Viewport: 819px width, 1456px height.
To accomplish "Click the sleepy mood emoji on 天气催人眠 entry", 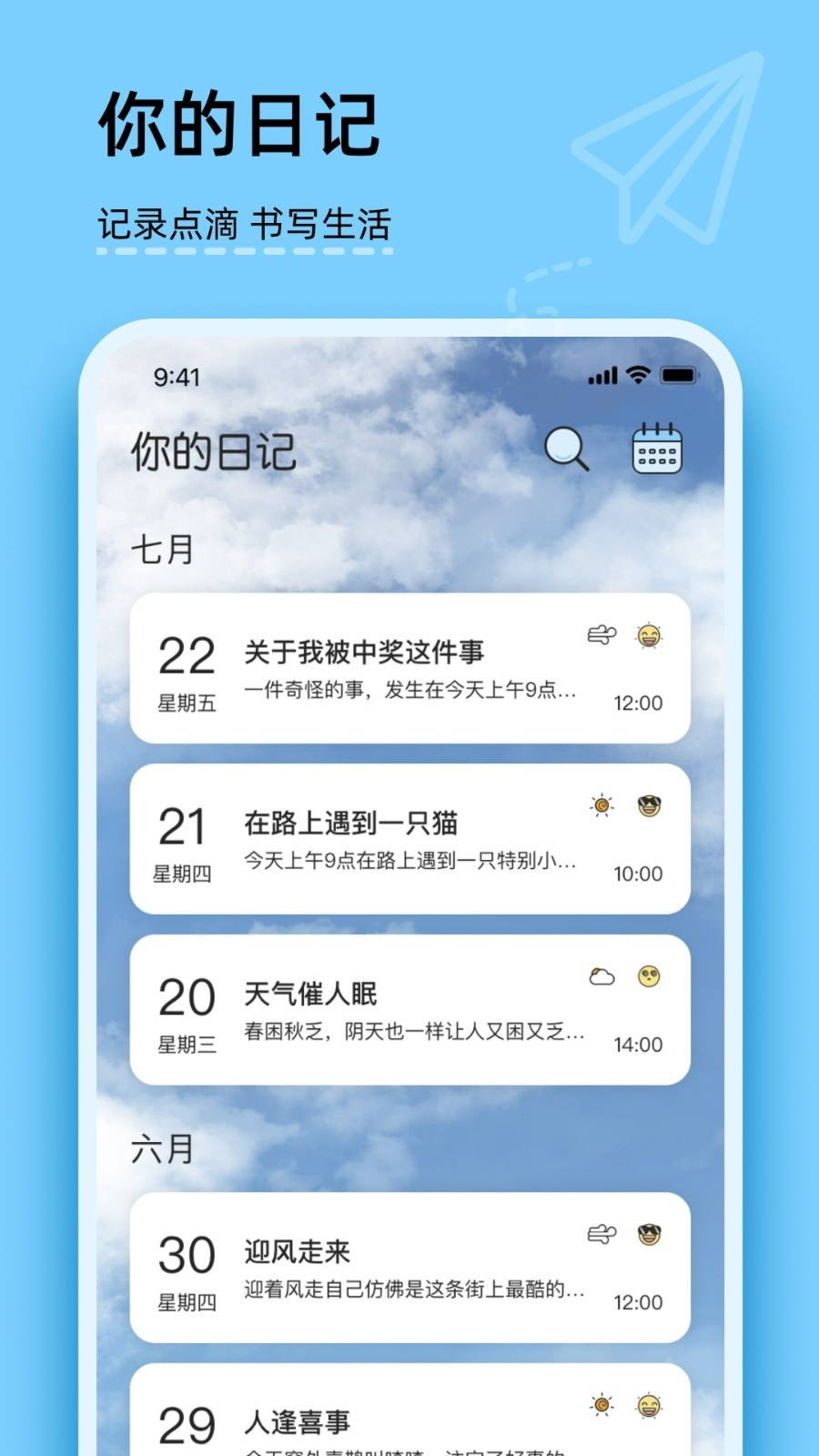I will tap(650, 976).
